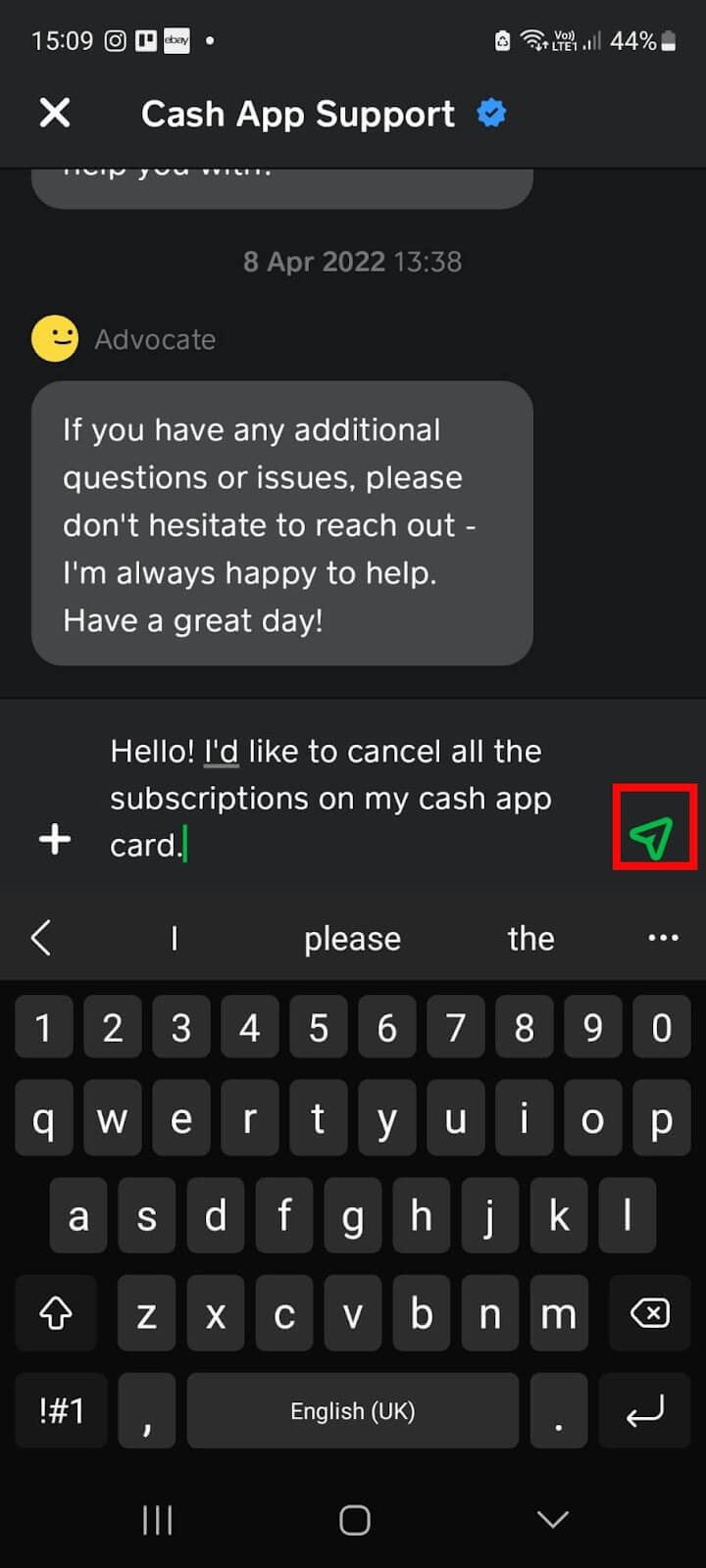The height and width of the screenshot is (1568, 706).
Task: Open the recent apps view
Action: click(x=157, y=1520)
